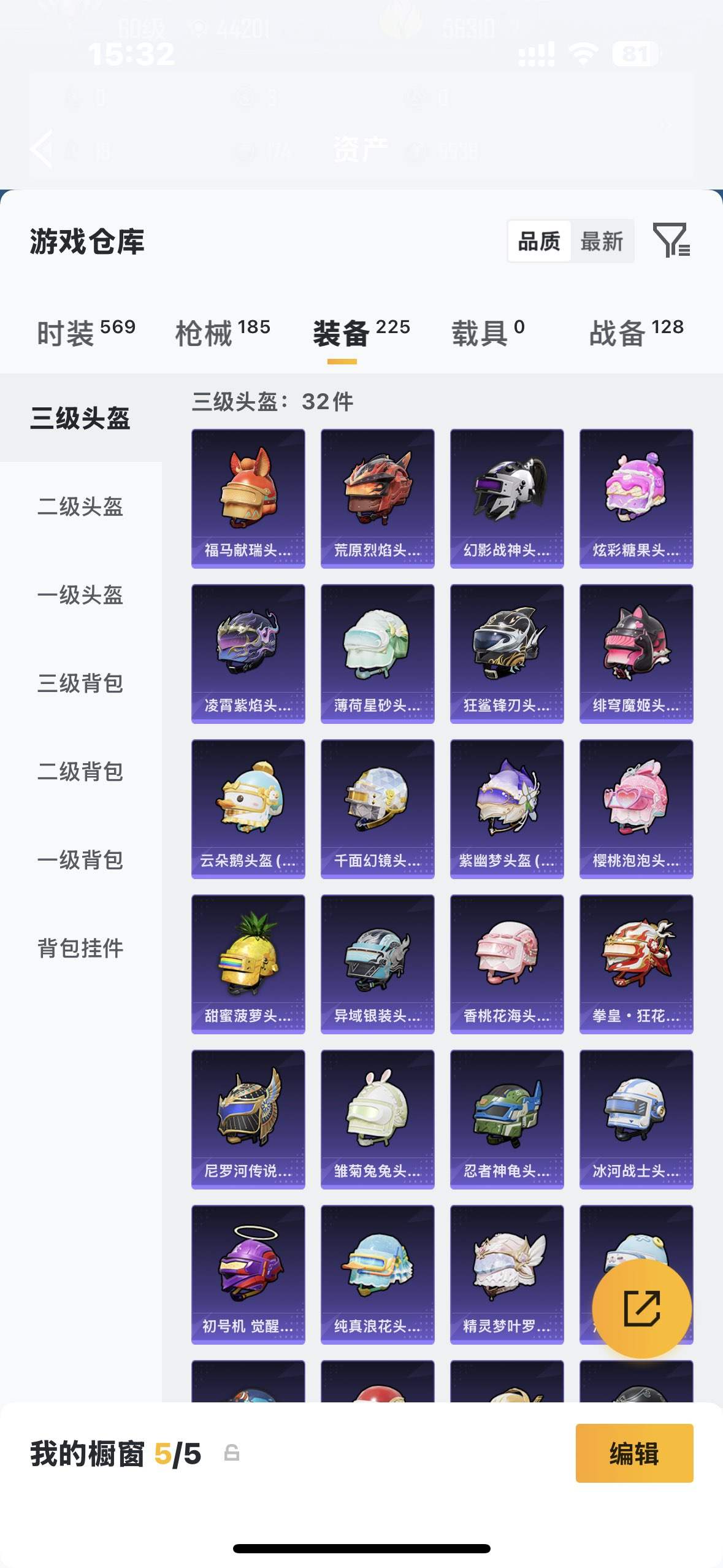Tap the back arrow to exit assets page

[x=40, y=149]
